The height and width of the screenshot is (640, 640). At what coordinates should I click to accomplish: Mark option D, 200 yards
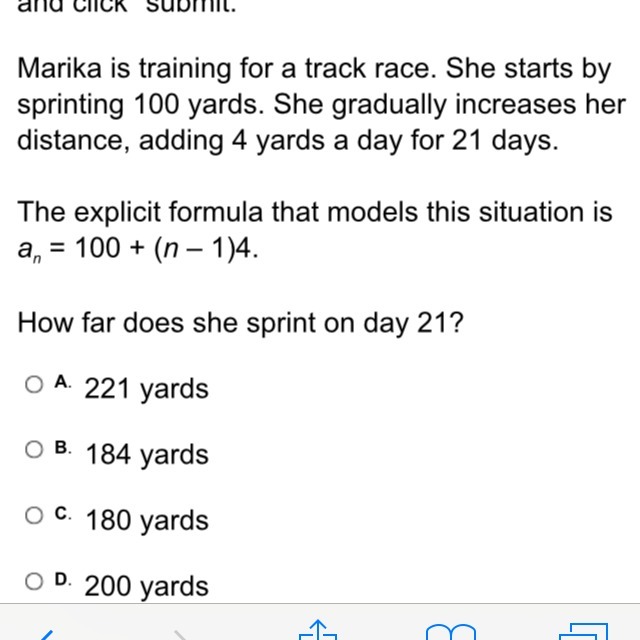click(35, 581)
